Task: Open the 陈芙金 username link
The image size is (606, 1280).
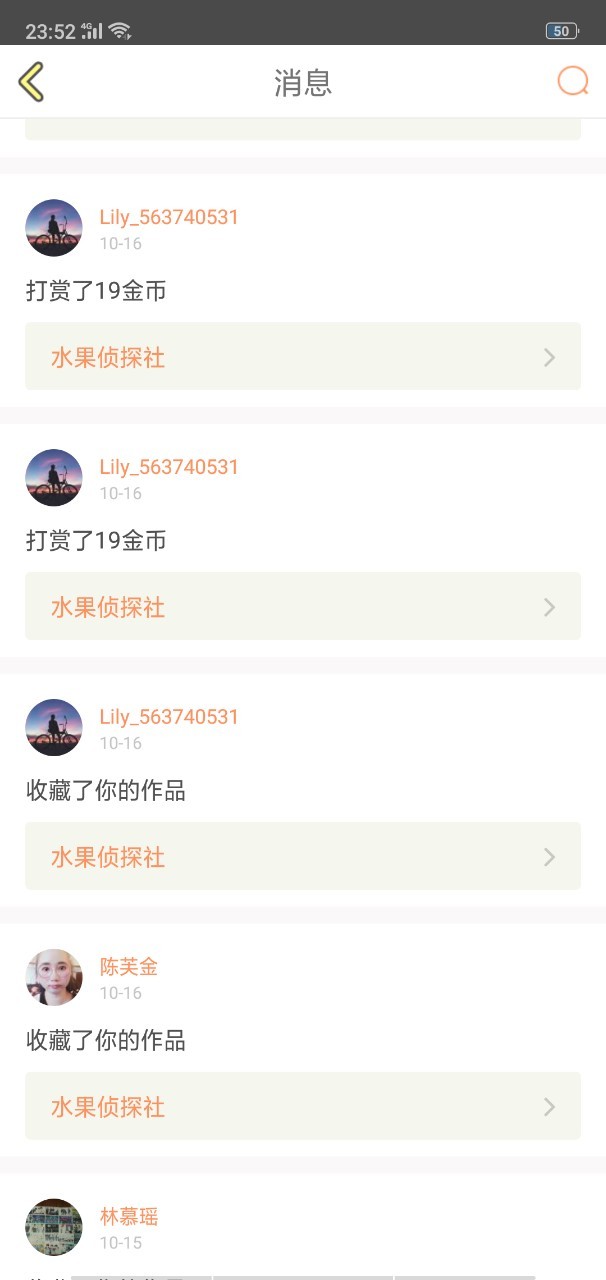Action: (129, 967)
